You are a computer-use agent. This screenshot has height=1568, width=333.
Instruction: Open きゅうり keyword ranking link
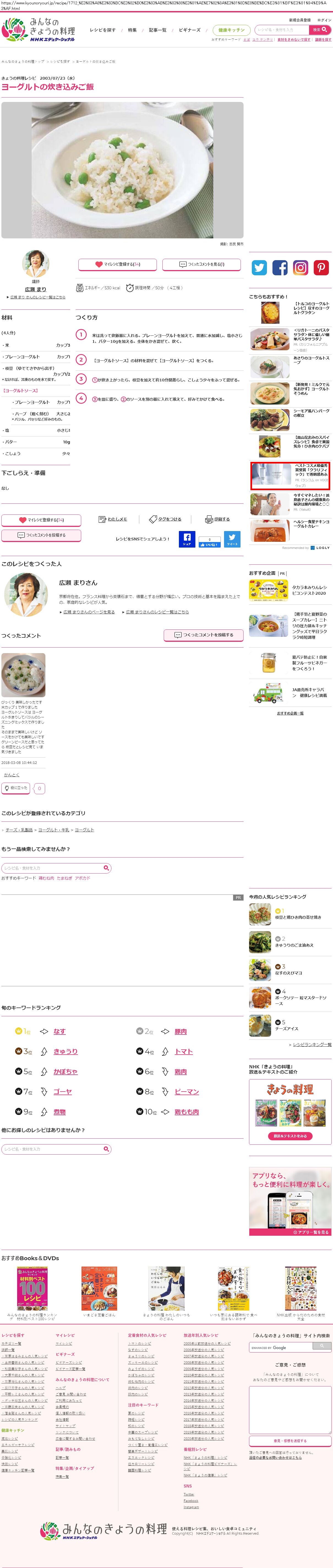[x=65, y=1051]
